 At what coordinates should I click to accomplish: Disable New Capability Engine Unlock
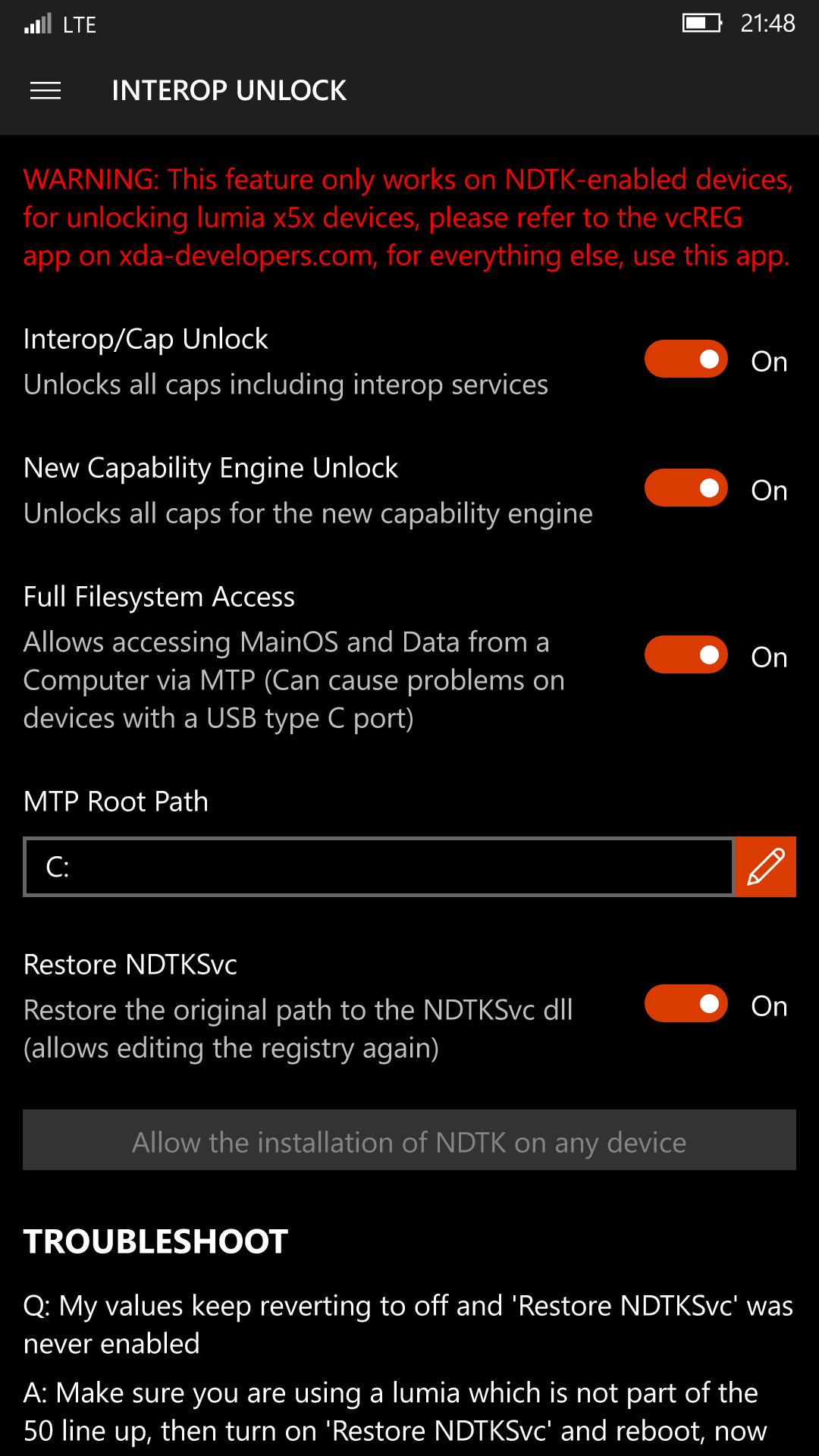[686, 488]
